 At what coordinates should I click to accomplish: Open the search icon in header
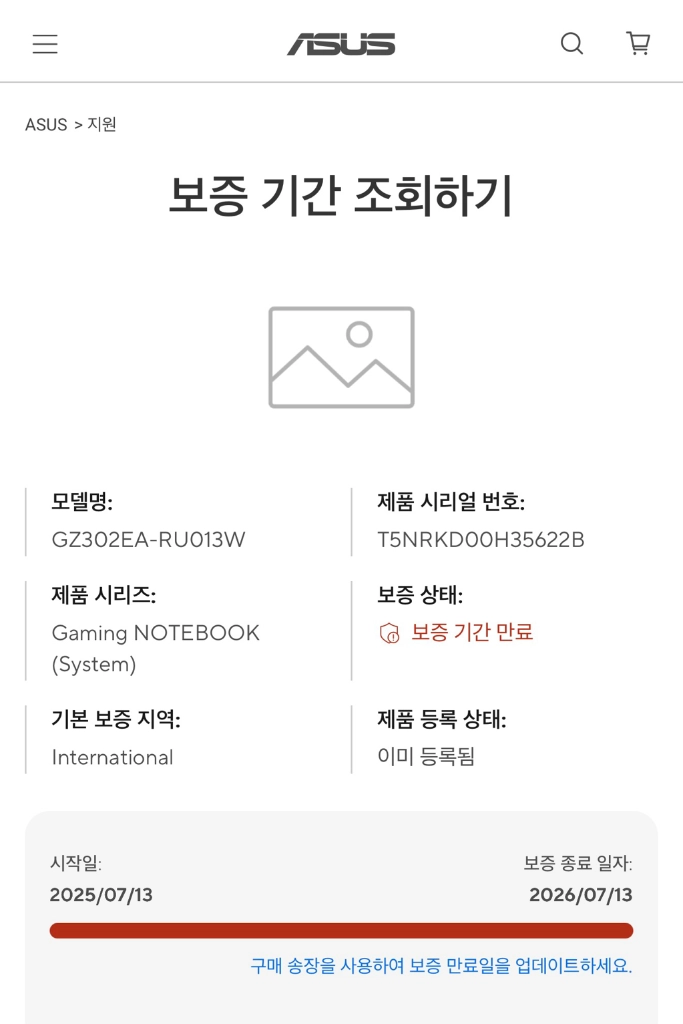pos(572,44)
